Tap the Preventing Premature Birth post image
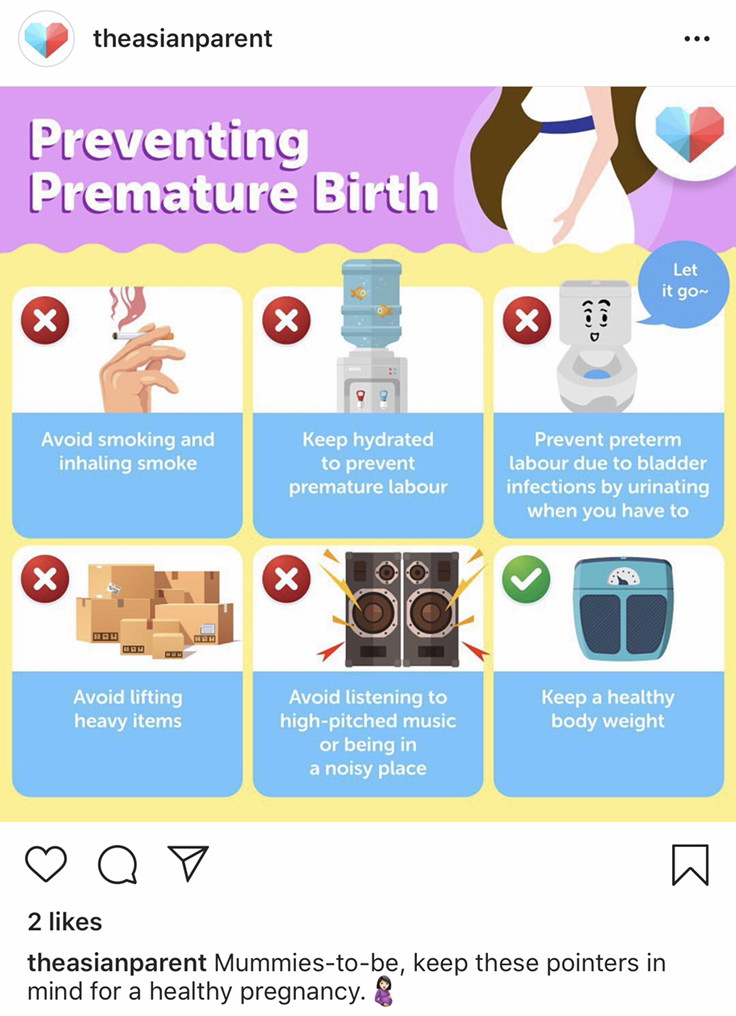 pyautogui.click(x=368, y=450)
